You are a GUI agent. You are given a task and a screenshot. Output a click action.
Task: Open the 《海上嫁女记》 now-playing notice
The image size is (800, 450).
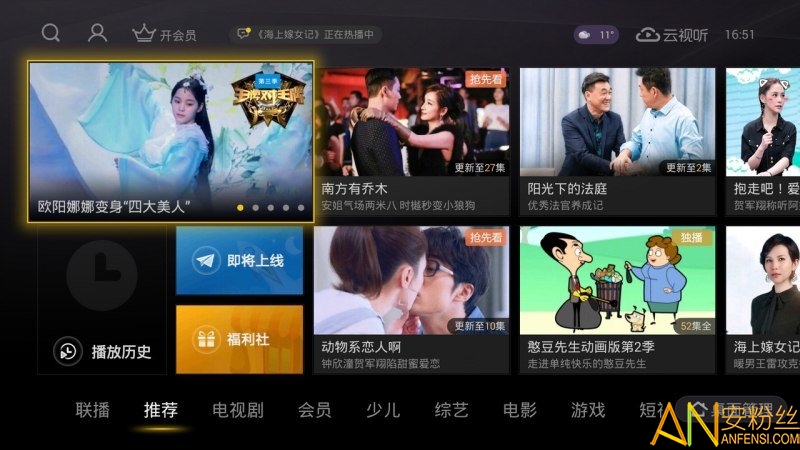pyautogui.click(x=305, y=34)
